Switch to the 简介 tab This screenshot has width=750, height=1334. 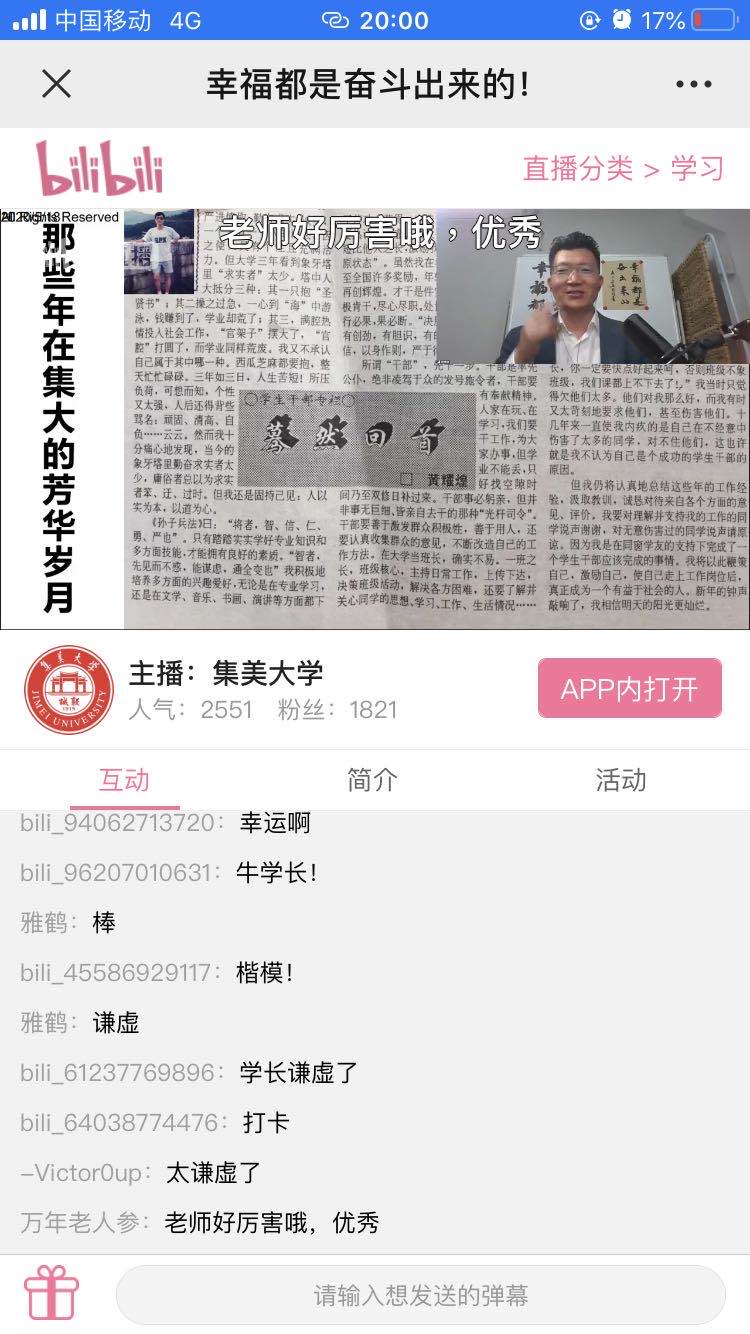point(372,780)
